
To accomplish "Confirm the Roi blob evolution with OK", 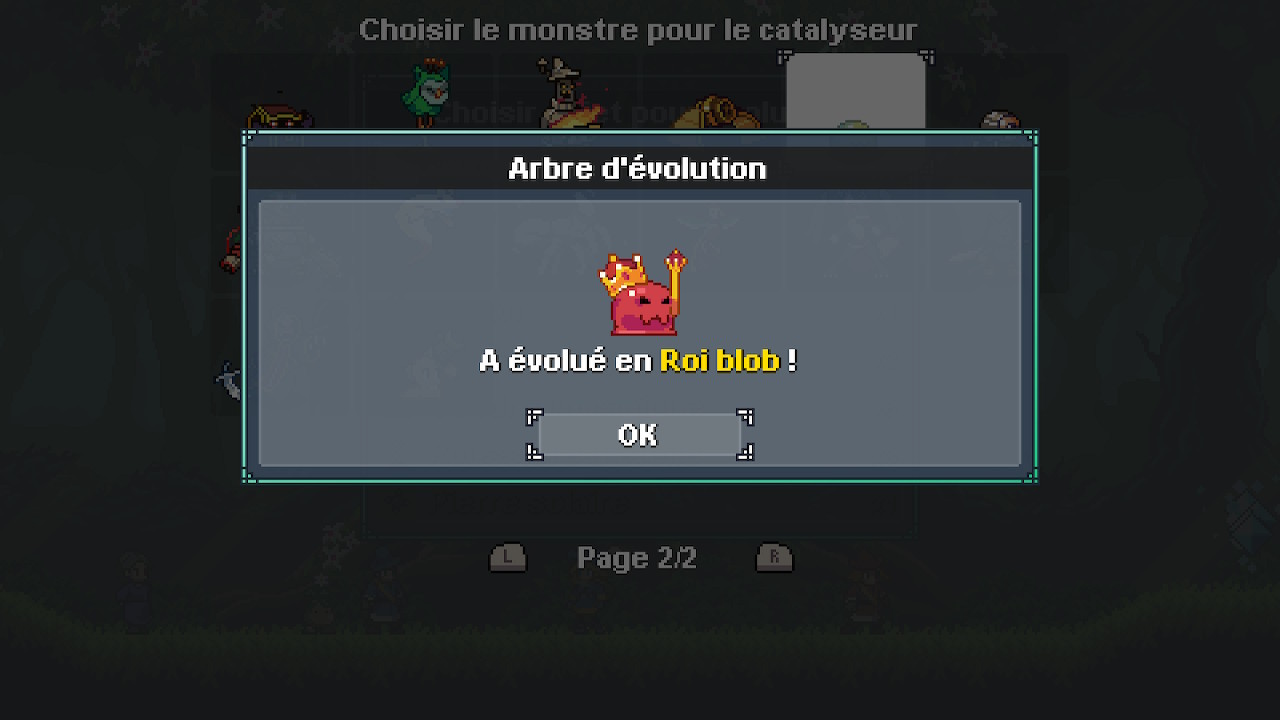I will (x=639, y=434).
